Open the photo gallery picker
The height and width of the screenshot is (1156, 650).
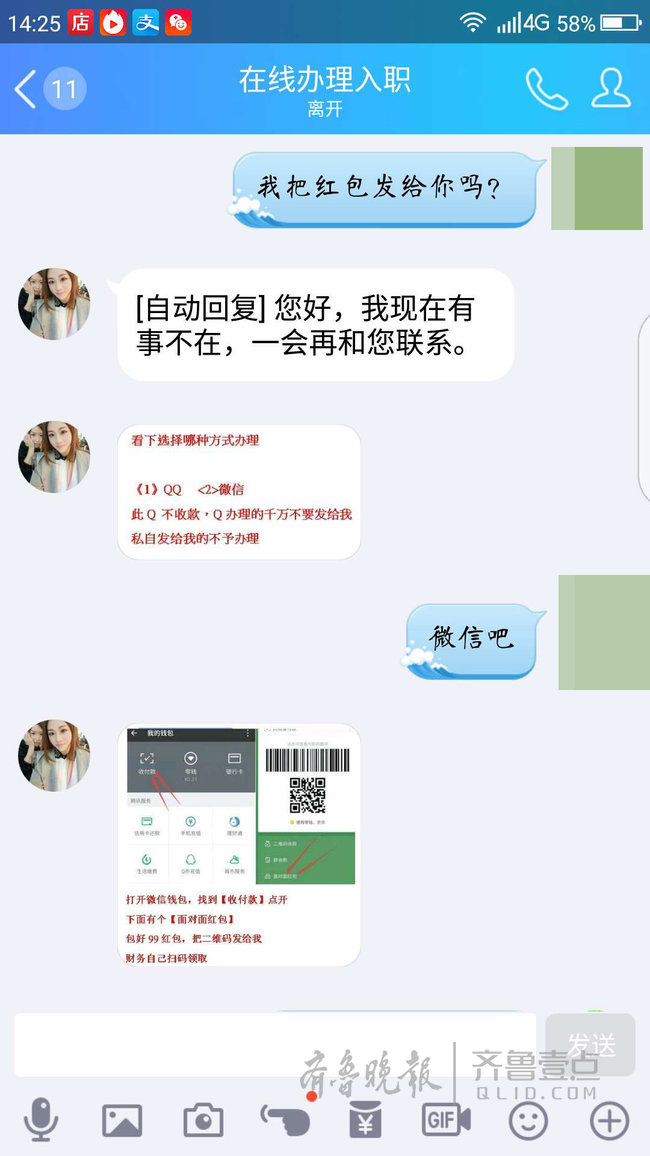(x=122, y=1121)
